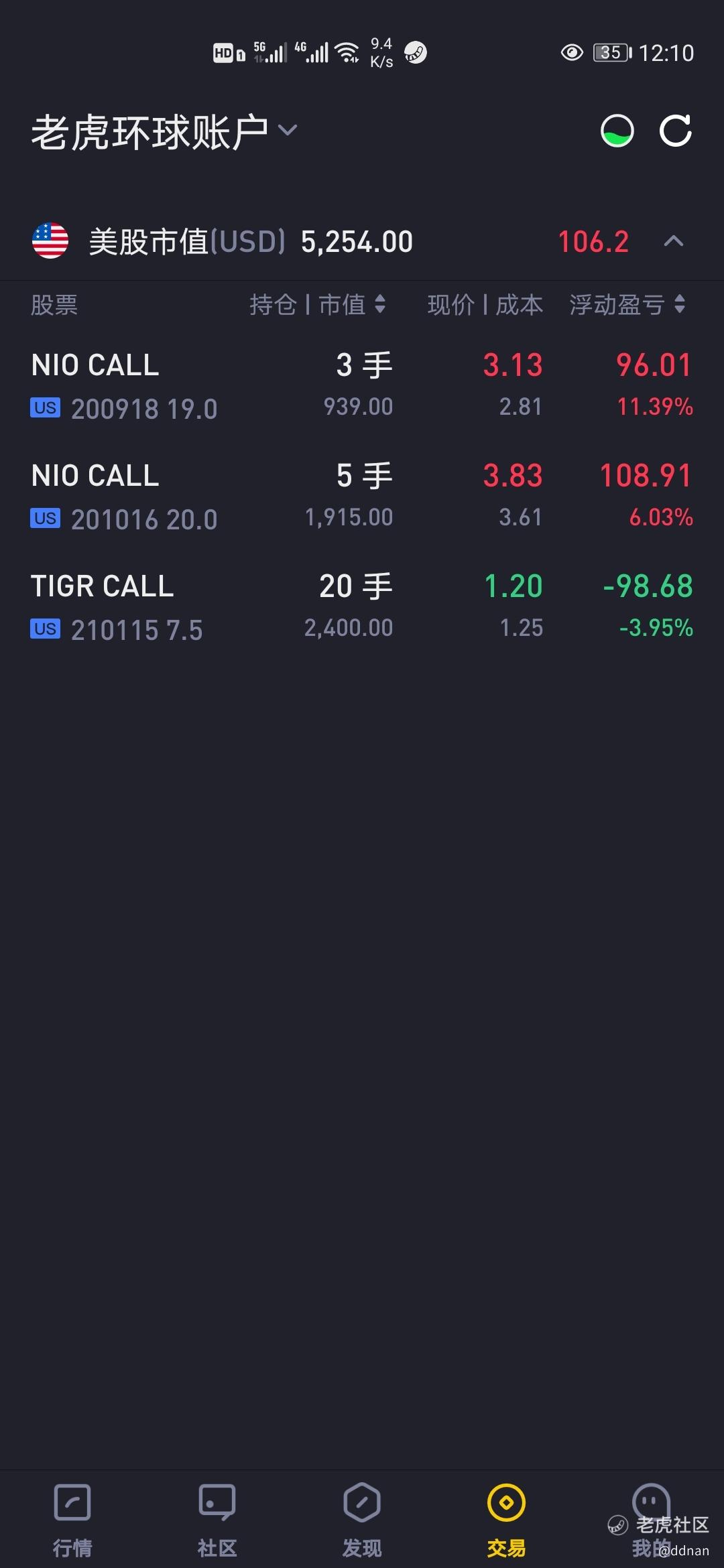Select the 交易 tab
724x1568 pixels.
(x=507, y=1520)
